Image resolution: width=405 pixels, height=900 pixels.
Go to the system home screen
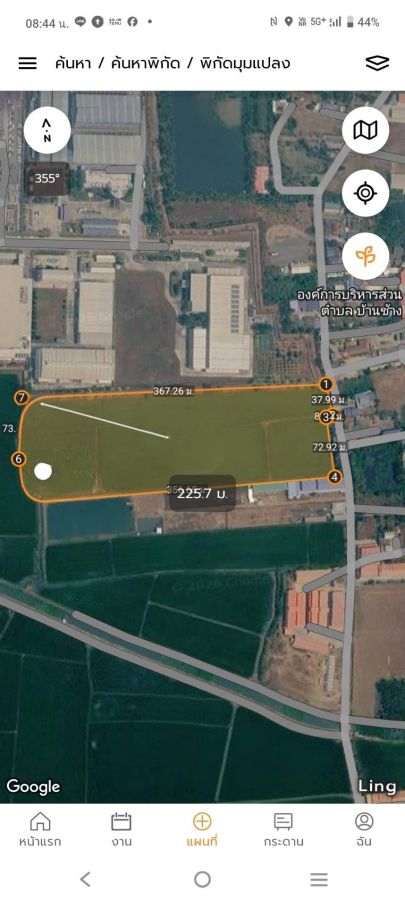click(202, 879)
